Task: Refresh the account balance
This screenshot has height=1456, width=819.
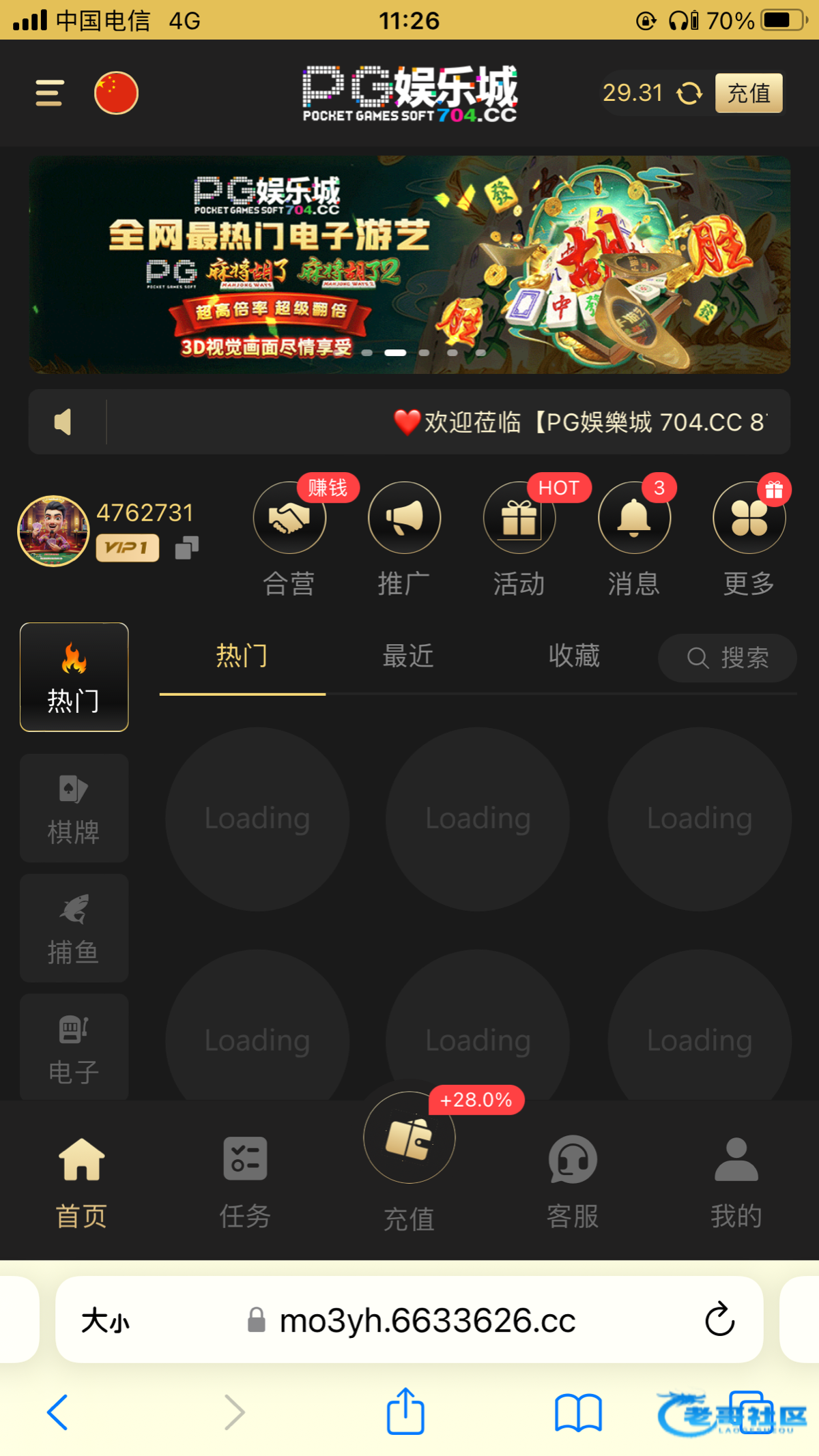Action: click(x=689, y=93)
